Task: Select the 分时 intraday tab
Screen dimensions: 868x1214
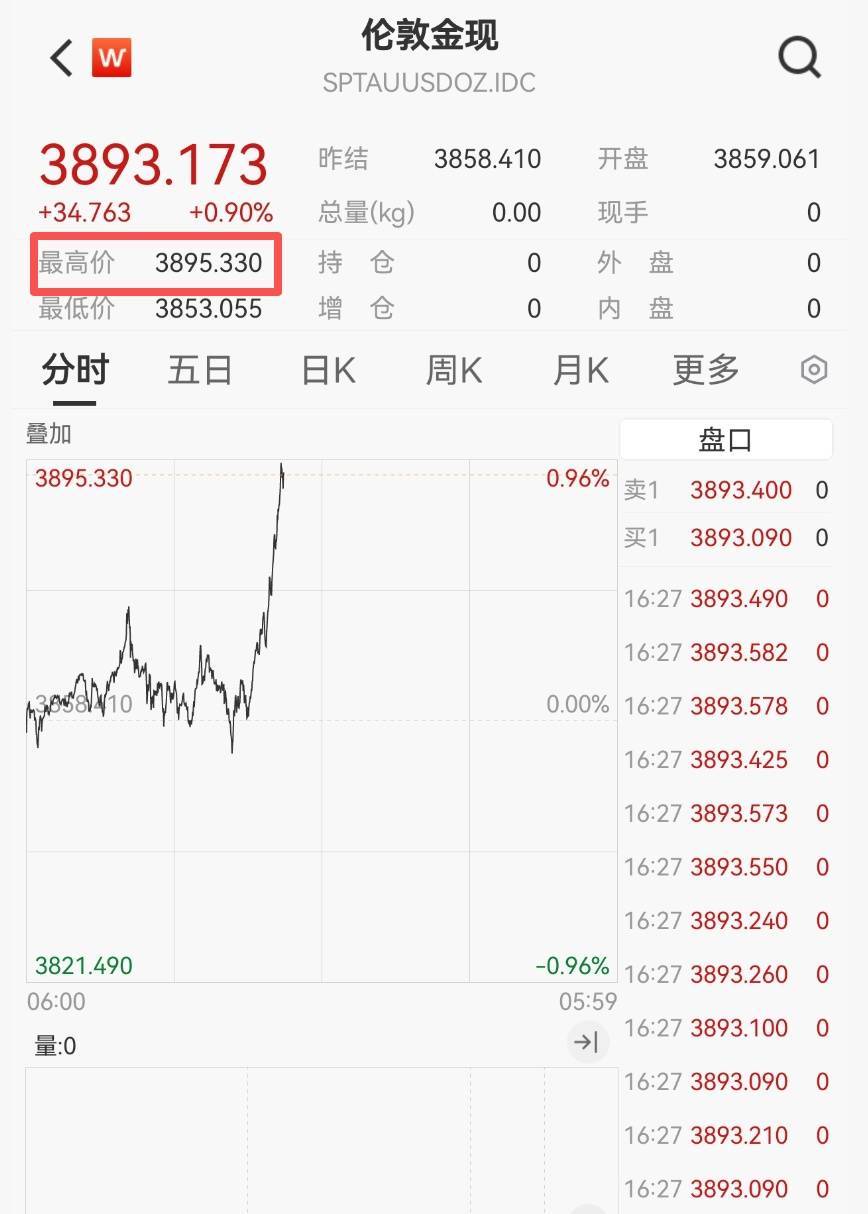Action: 74,371
